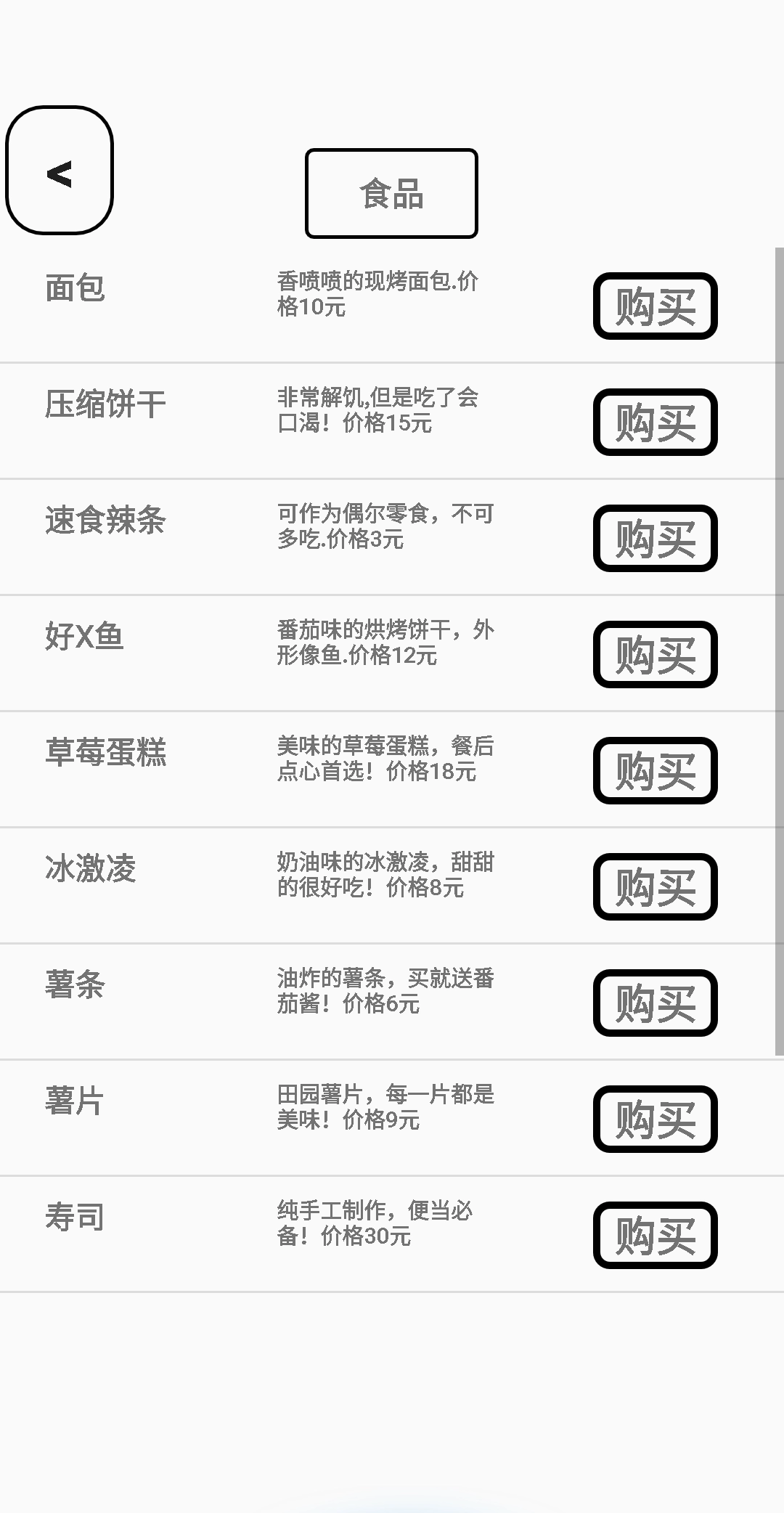Screen dimensions: 784x1513
Task: Purchase 冰激凌 using its 购买 button
Action: pyautogui.click(x=653, y=888)
